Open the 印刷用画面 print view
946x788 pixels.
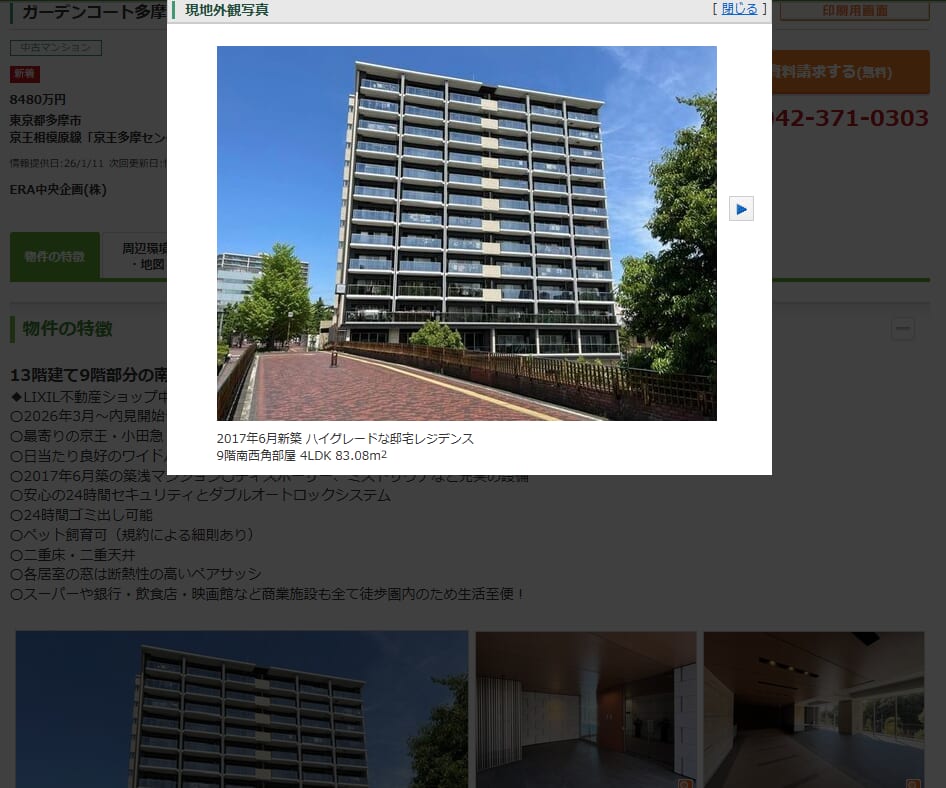pyautogui.click(x=854, y=10)
